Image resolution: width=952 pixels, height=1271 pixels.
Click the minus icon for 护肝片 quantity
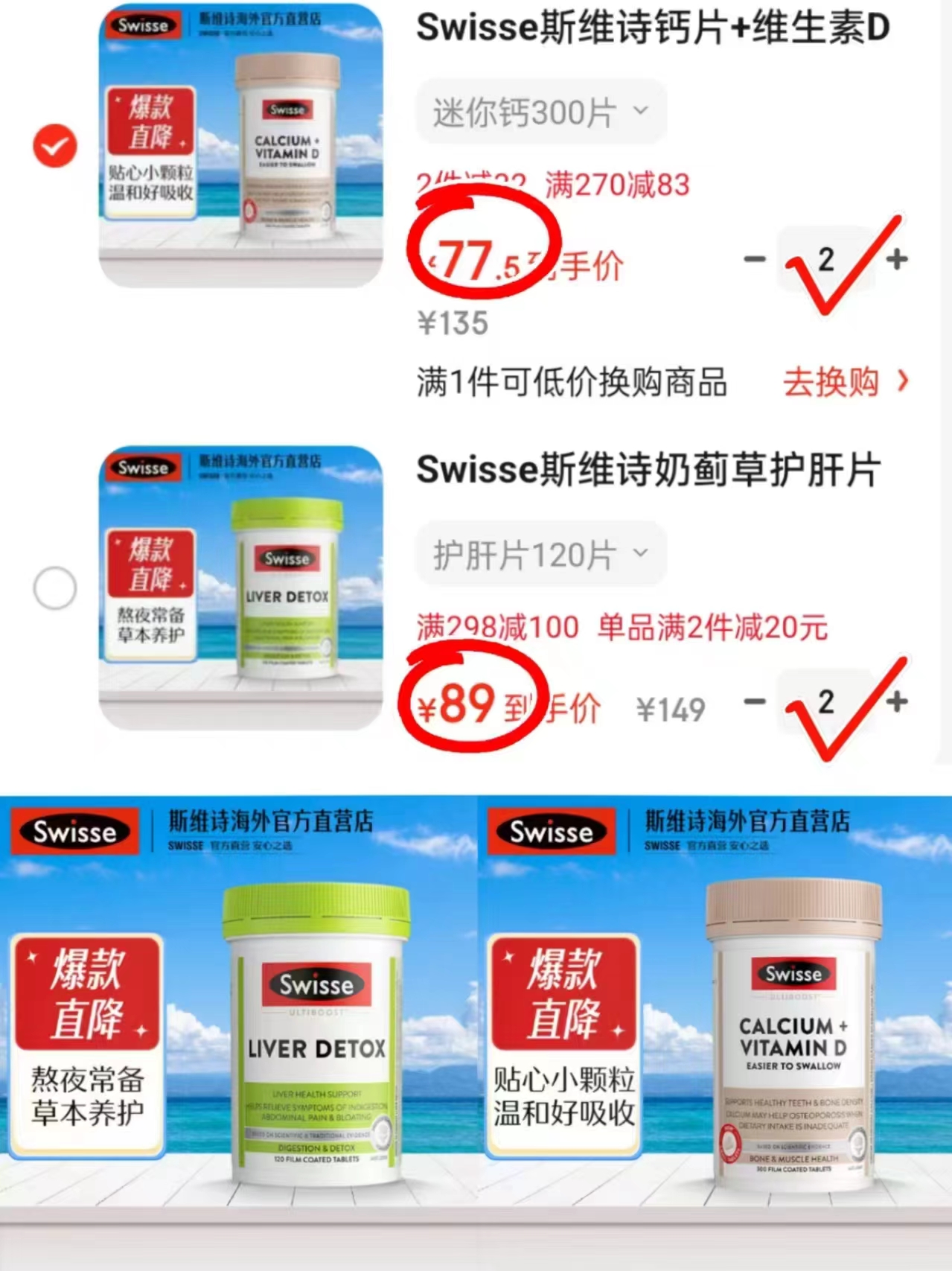coord(754,701)
